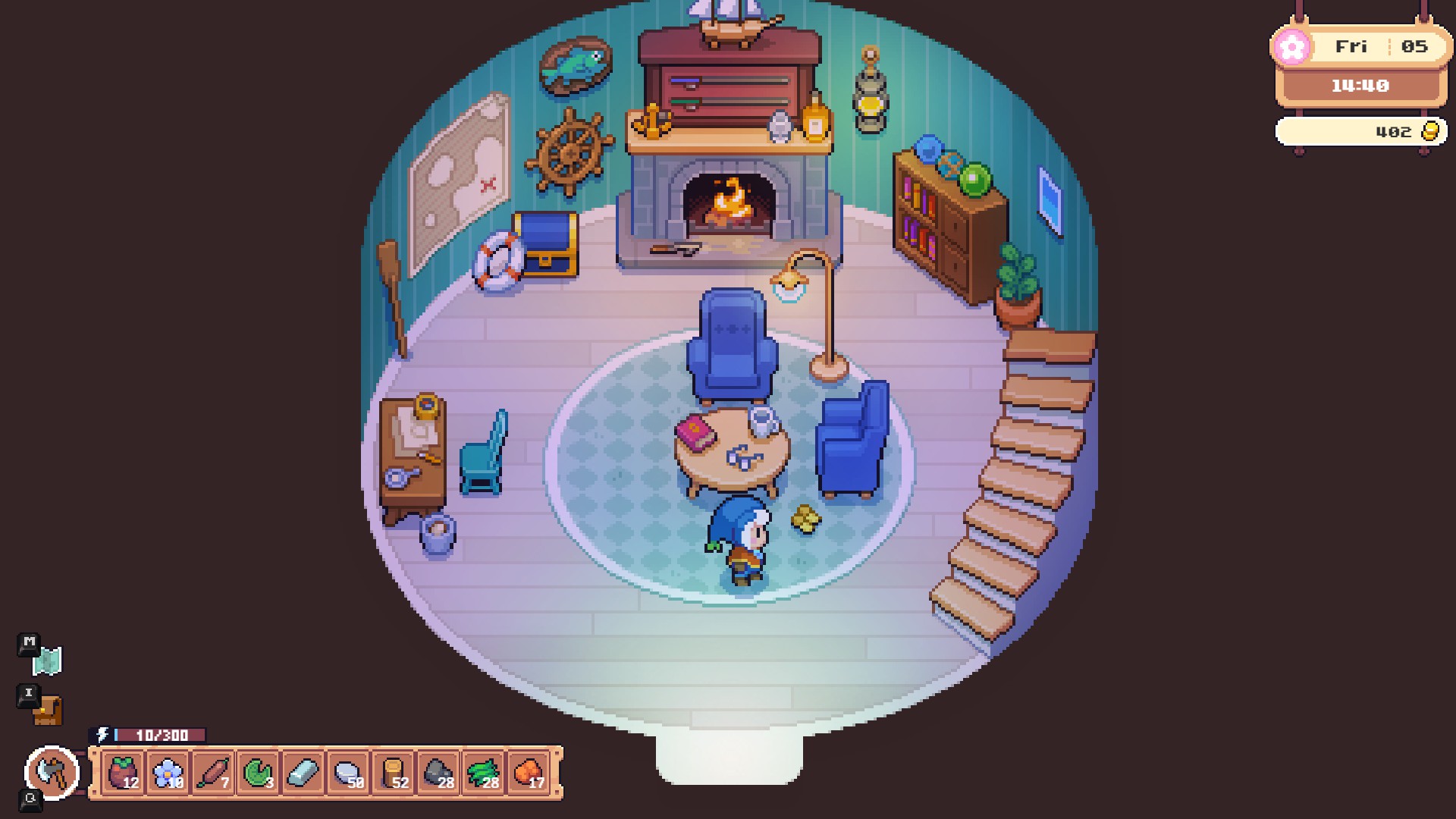1456x819 pixels.
Task: Select the berry slot with 12
Action: [x=123, y=773]
